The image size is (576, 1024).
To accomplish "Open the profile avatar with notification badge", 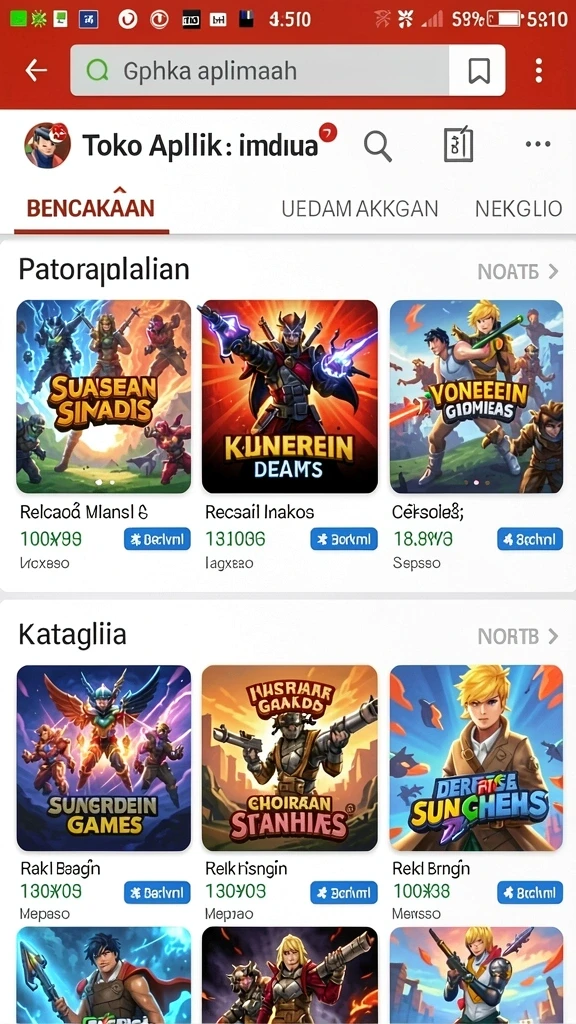I will click(47, 145).
